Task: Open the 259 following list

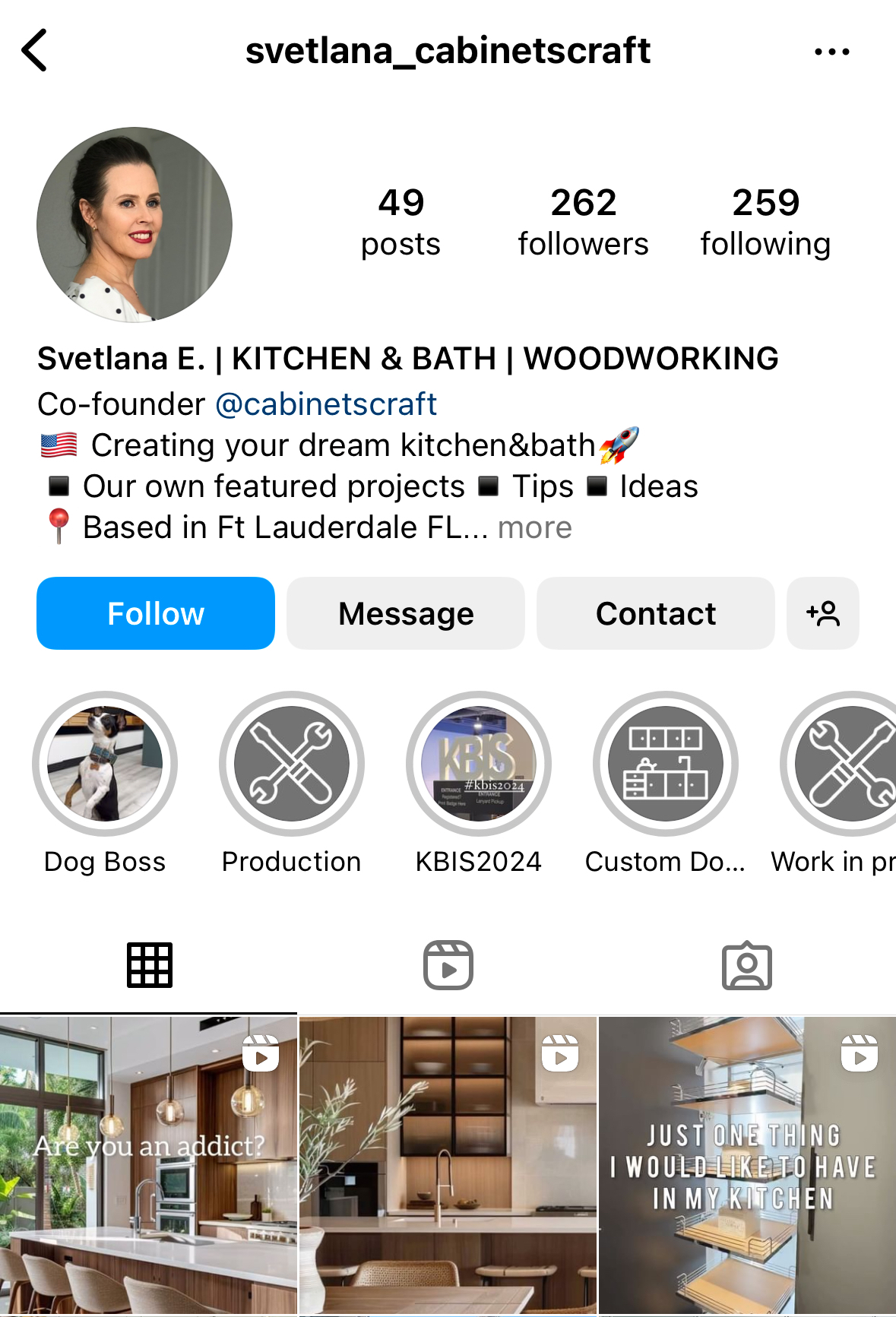Action: click(765, 222)
